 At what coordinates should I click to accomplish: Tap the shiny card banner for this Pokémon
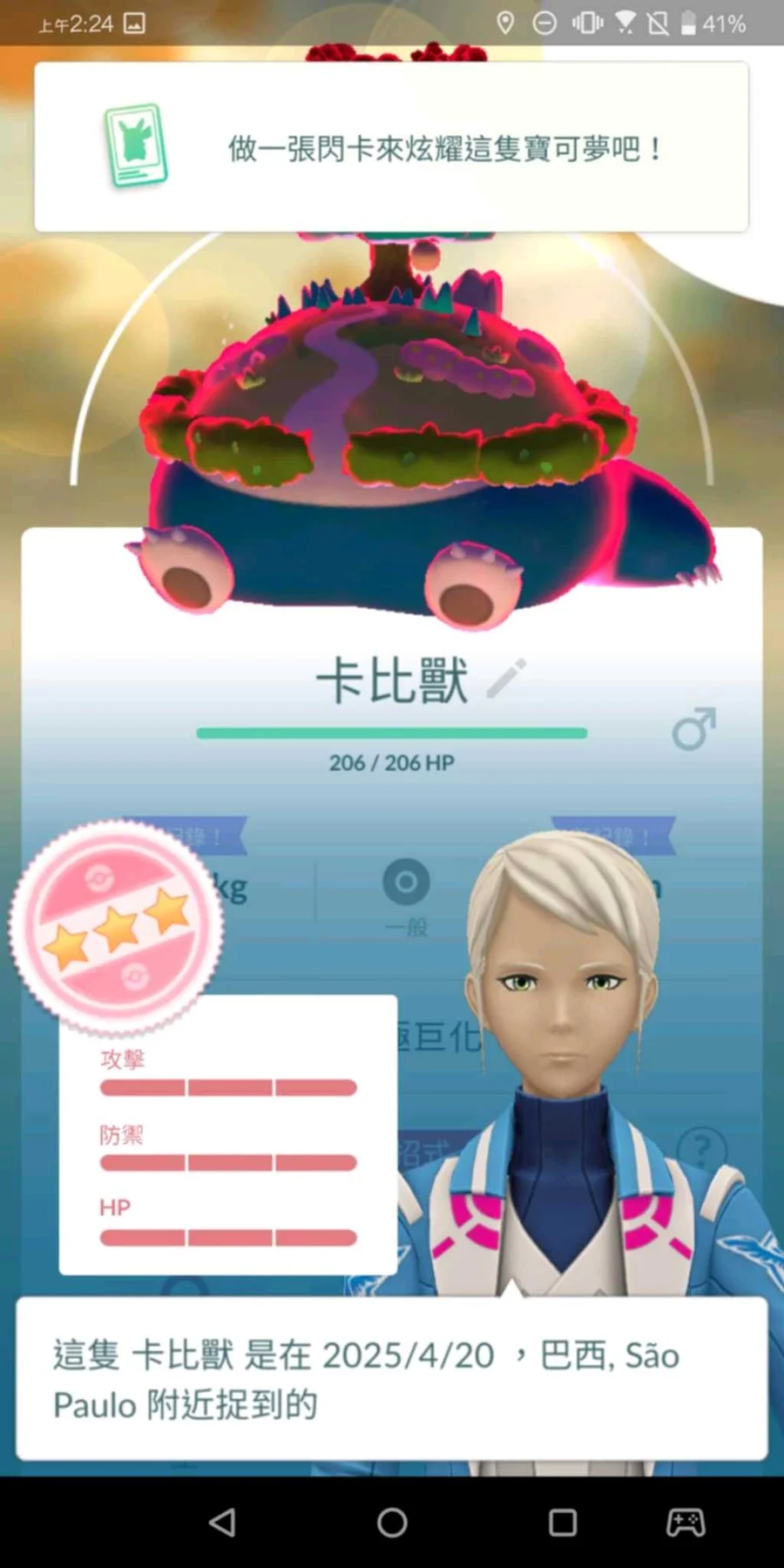click(x=391, y=147)
